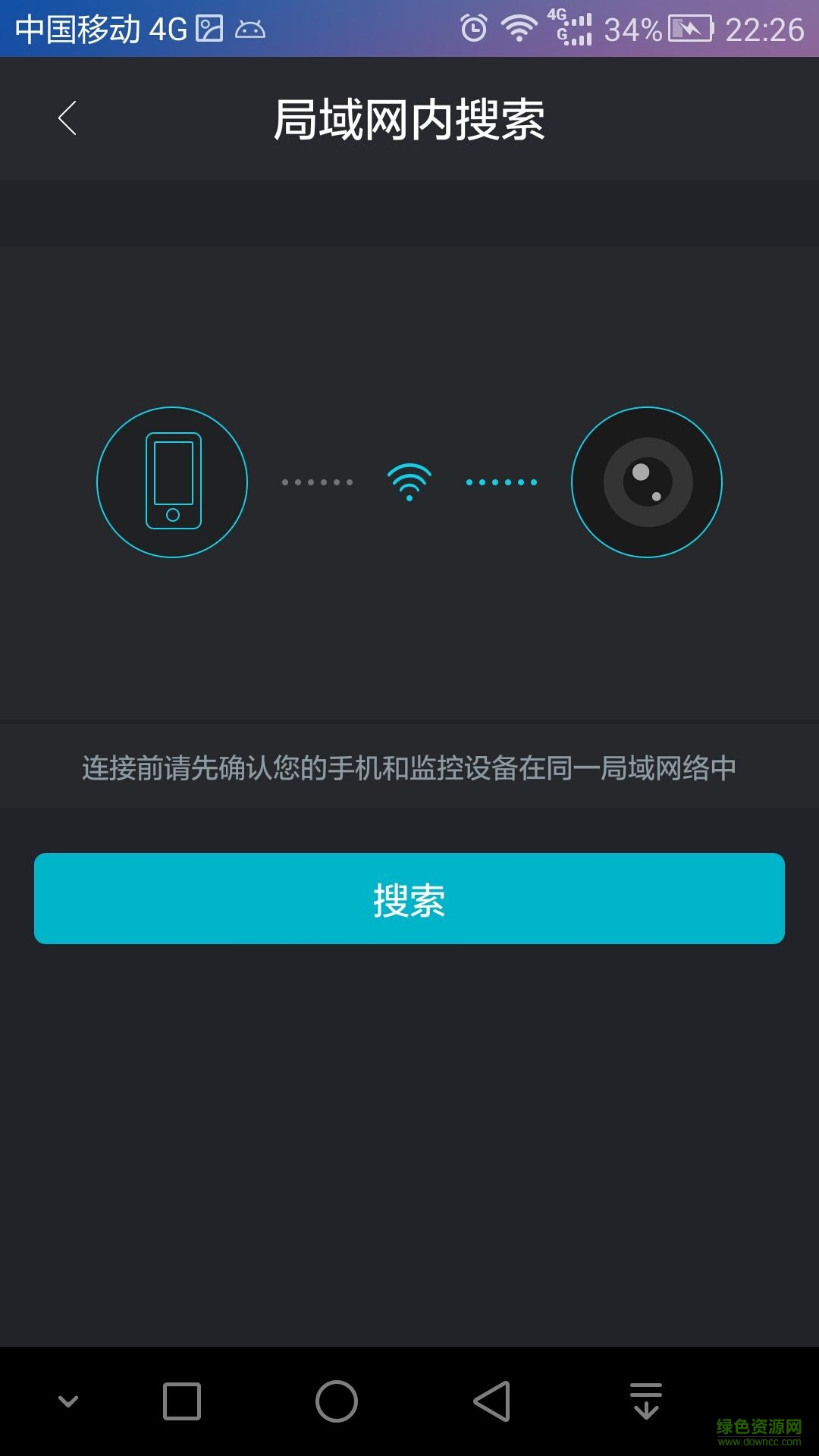Click the back arrow in the title bar
This screenshot has height=1456, width=819.
(67, 119)
